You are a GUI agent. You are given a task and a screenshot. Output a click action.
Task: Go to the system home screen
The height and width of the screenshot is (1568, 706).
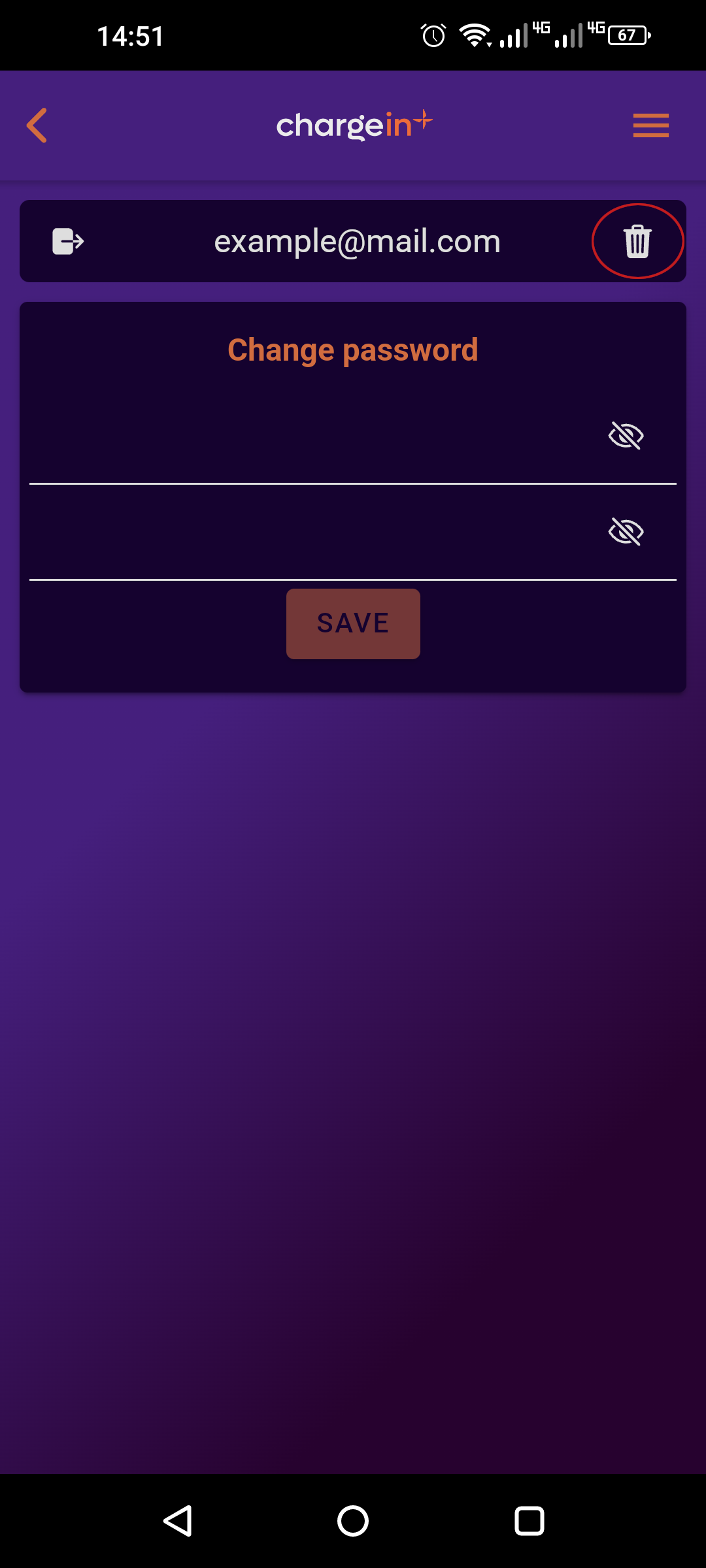point(353,1521)
